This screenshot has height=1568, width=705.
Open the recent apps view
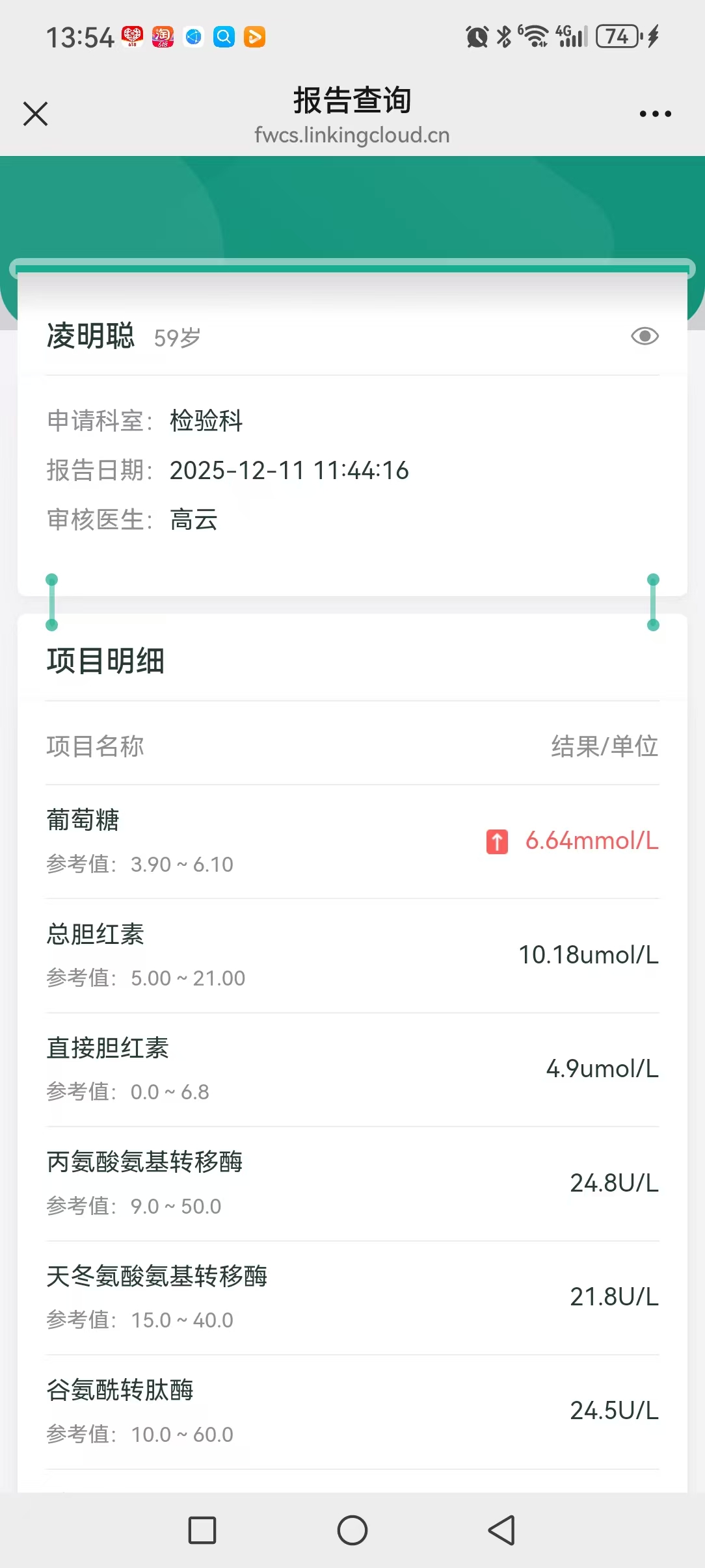click(x=202, y=1530)
